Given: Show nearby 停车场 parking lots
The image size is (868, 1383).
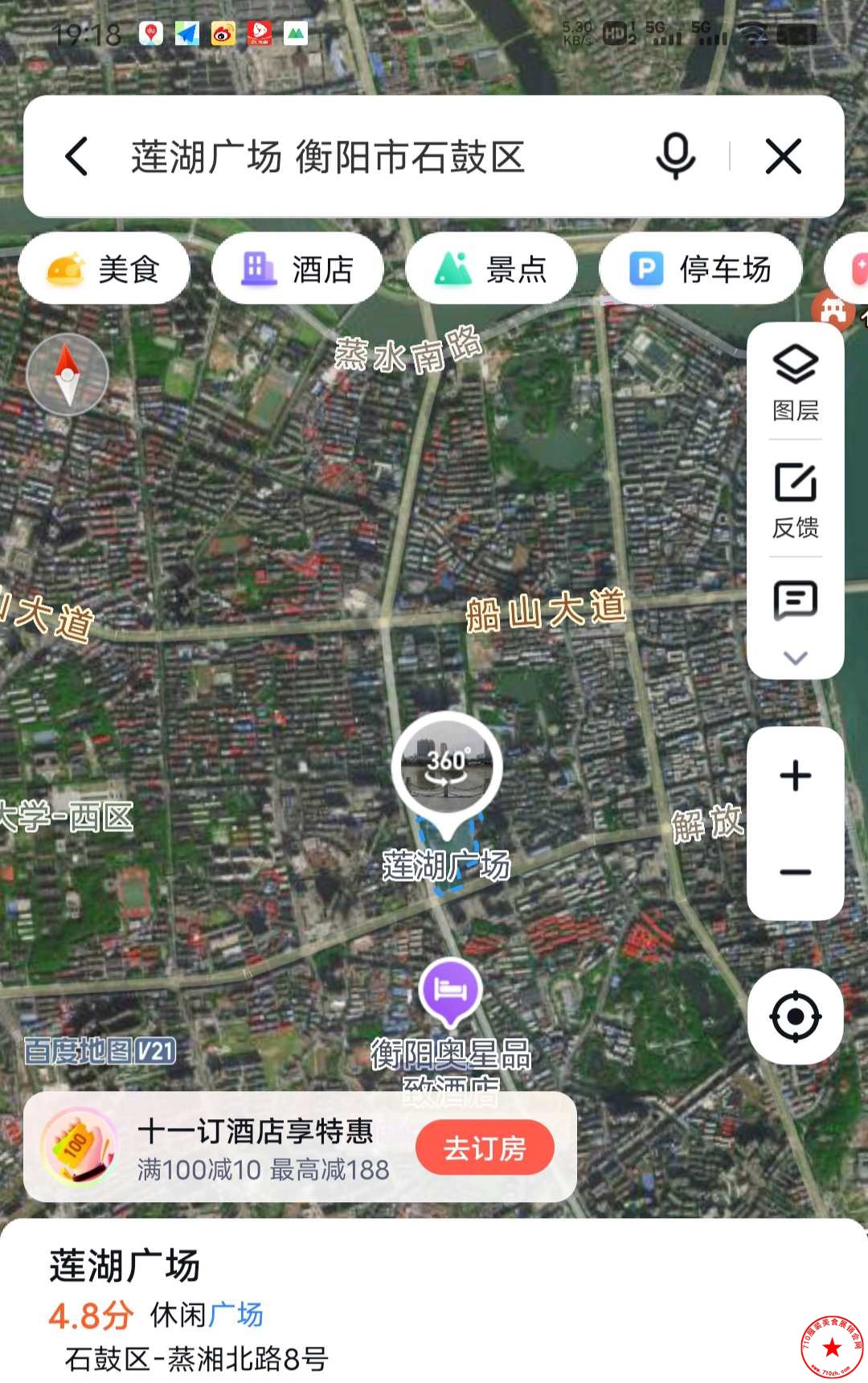Looking at the screenshot, I should 700,269.
